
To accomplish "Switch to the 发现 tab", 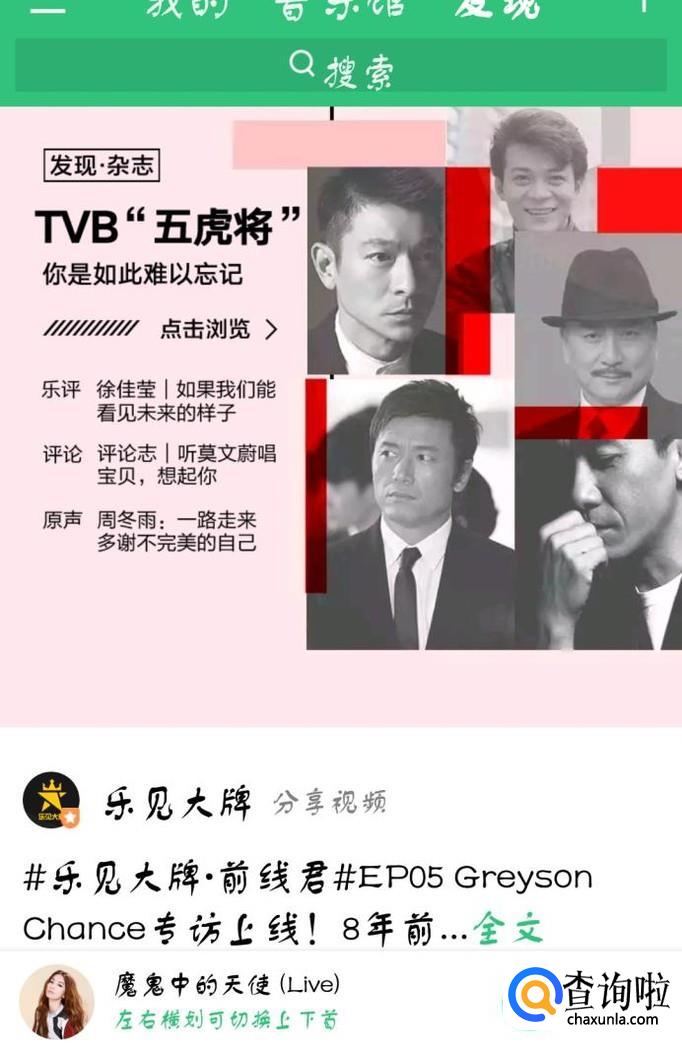I will tap(497, 8).
